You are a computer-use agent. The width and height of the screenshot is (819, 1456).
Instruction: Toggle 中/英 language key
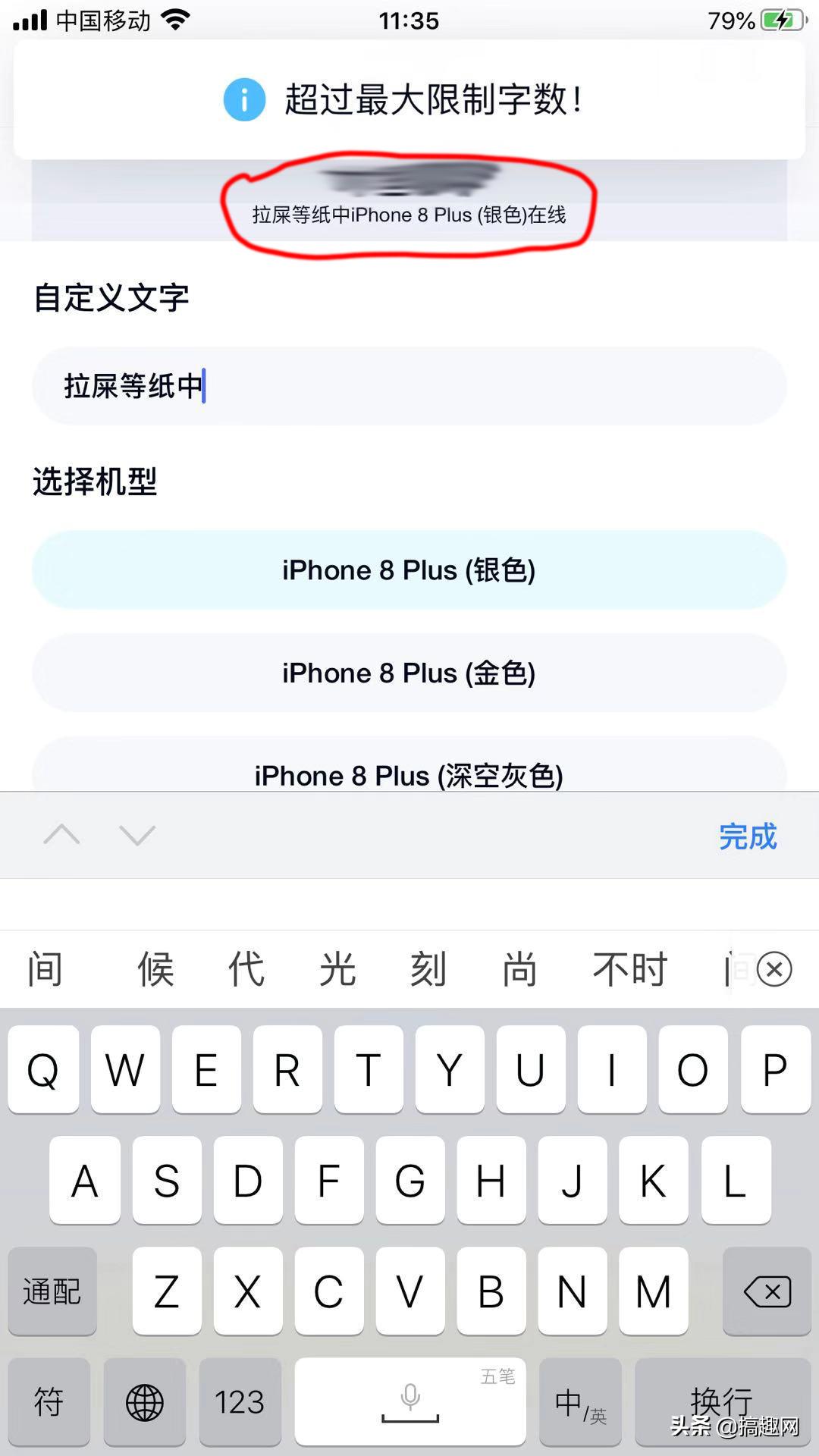580,1402
